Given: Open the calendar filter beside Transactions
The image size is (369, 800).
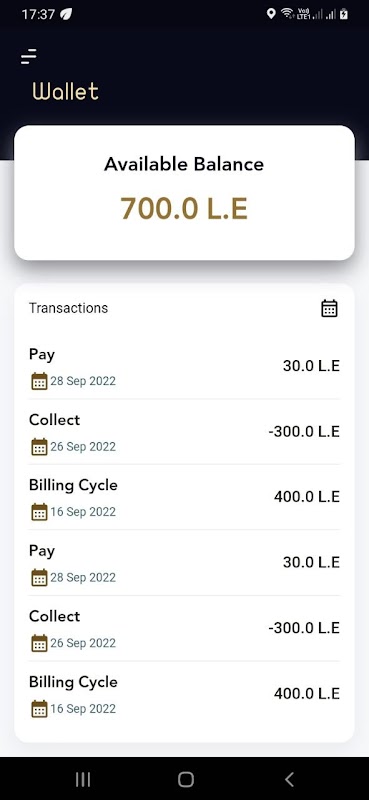Looking at the screenshot, I should (x=329, y=308).
